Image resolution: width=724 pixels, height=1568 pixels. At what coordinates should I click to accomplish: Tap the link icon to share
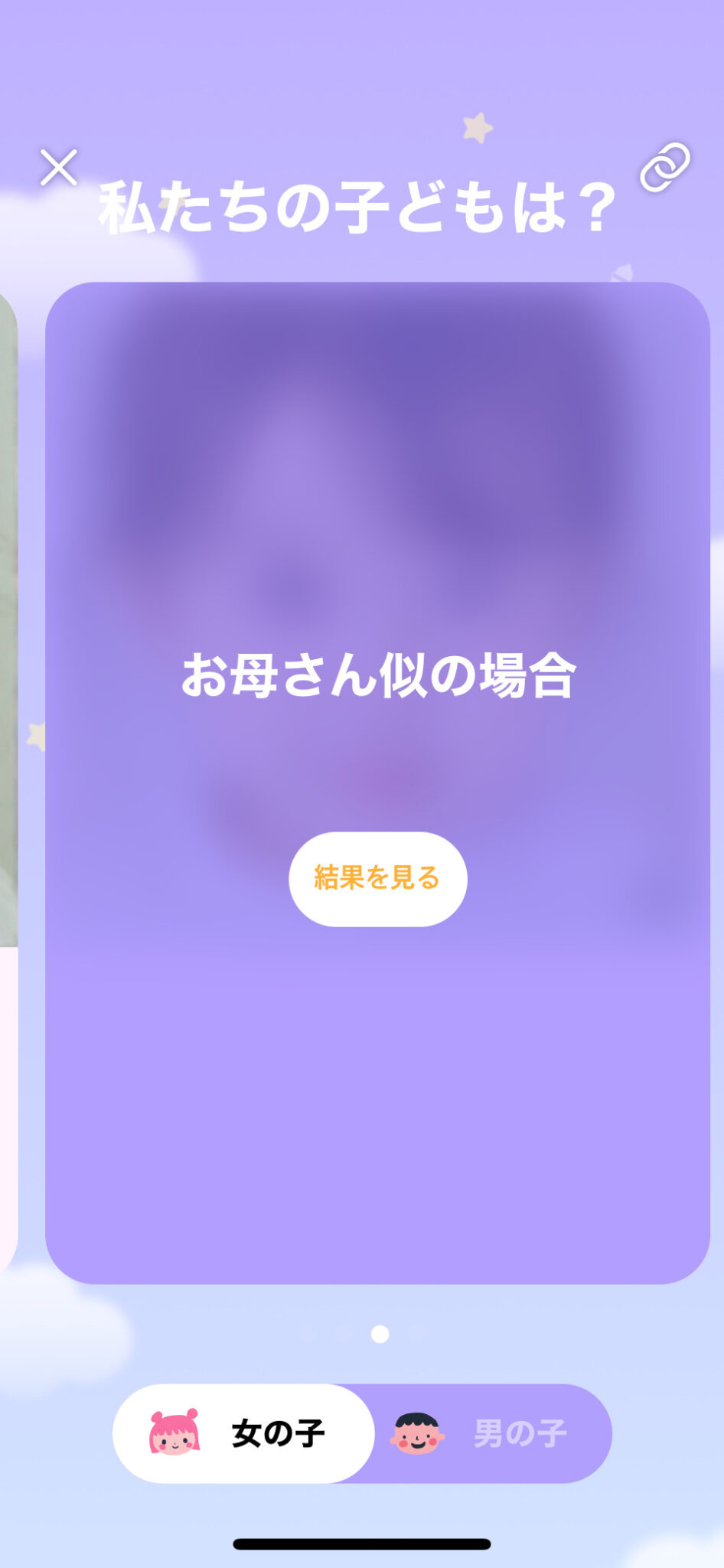pos(664,167)
